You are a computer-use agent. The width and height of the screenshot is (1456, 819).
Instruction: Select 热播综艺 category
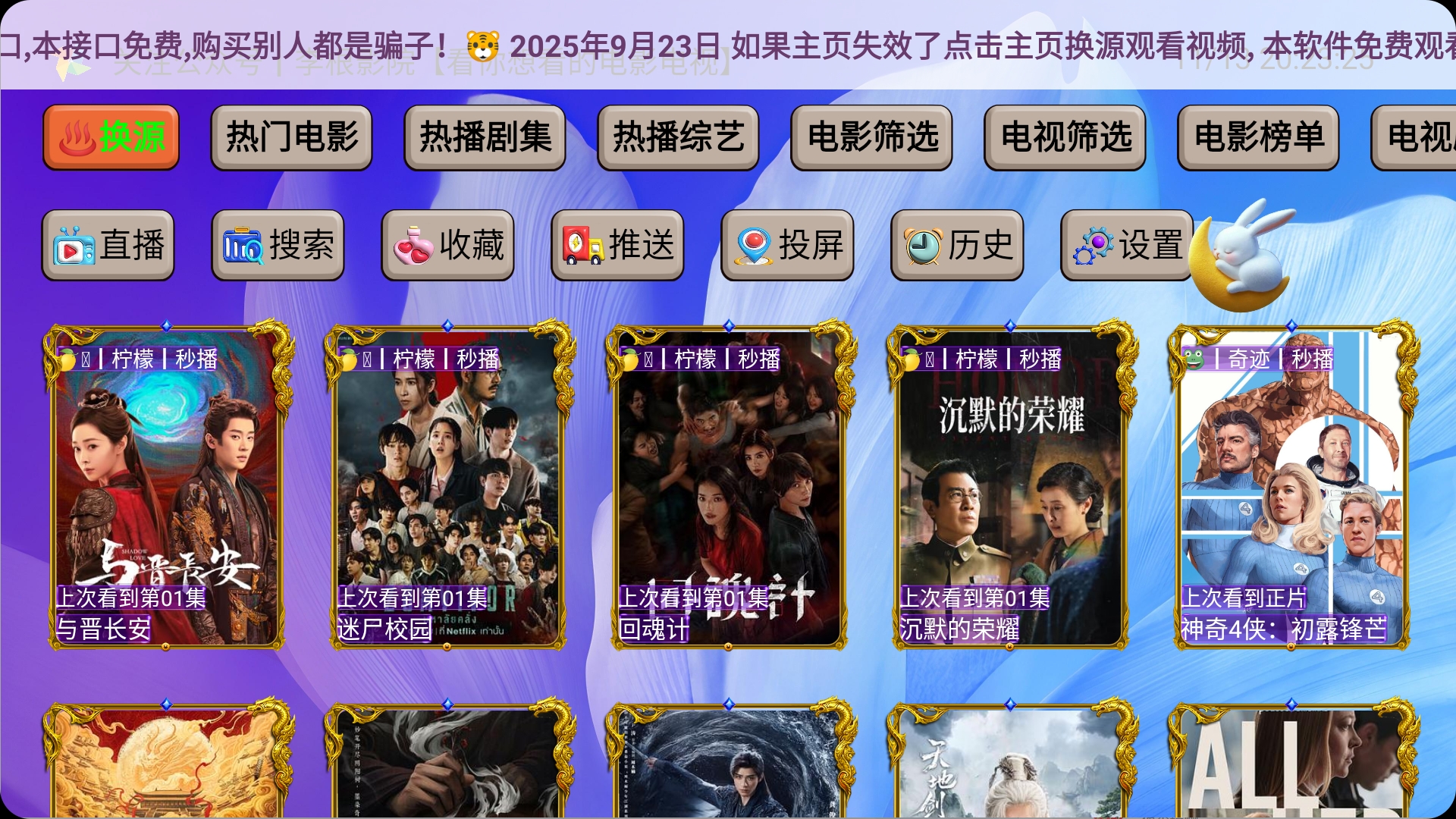coord(678,137)
